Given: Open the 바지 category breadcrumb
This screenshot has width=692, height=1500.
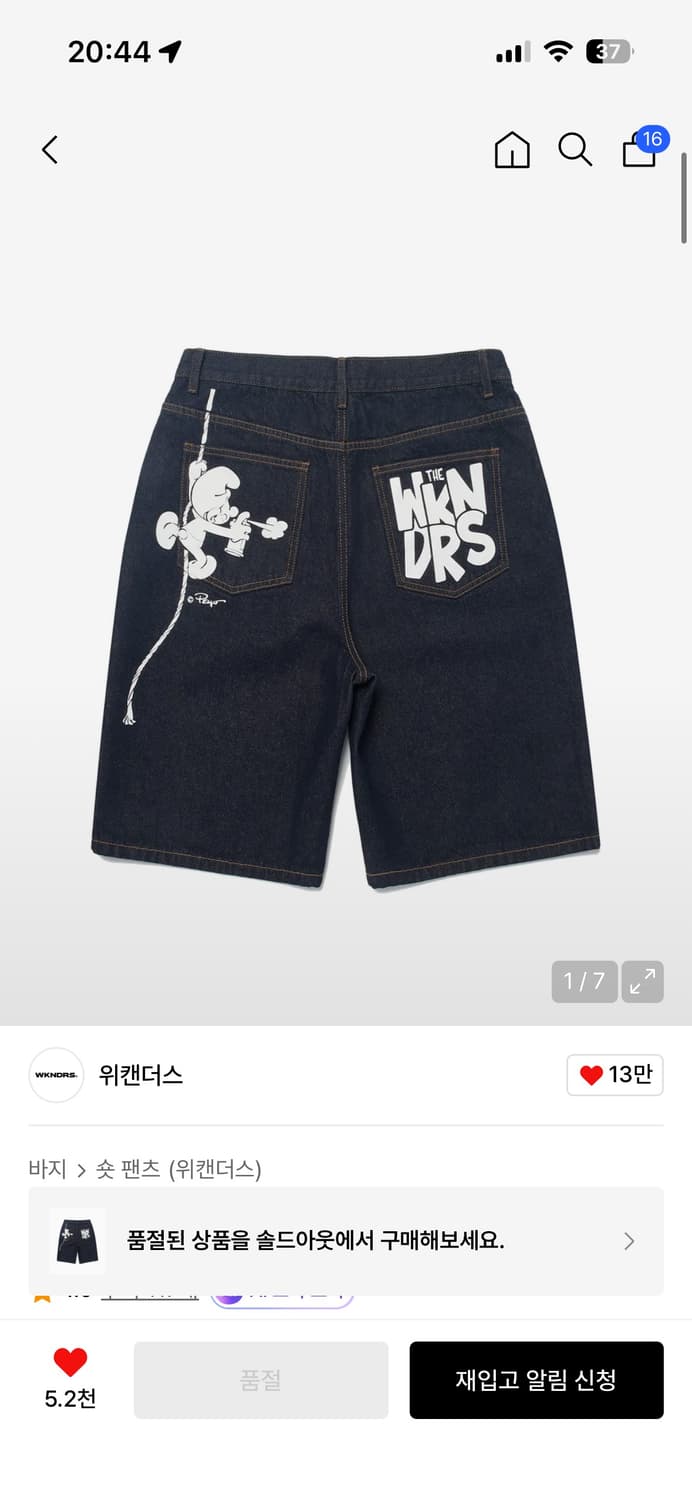Looking at the screenshot, I should (x=47, y=1169).
